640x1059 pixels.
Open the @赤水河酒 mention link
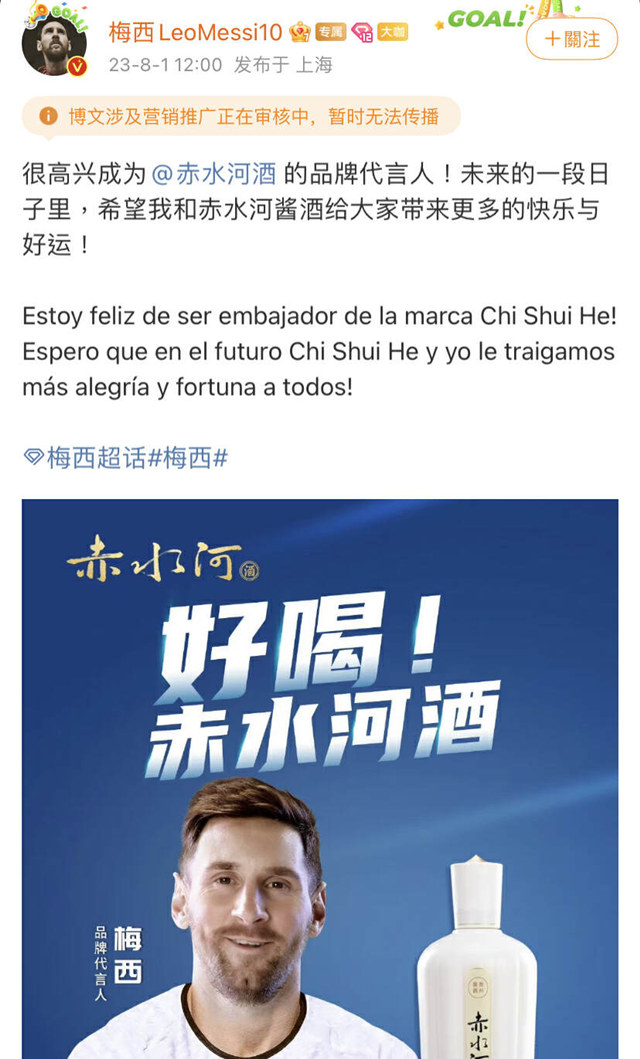pos(213,175)
